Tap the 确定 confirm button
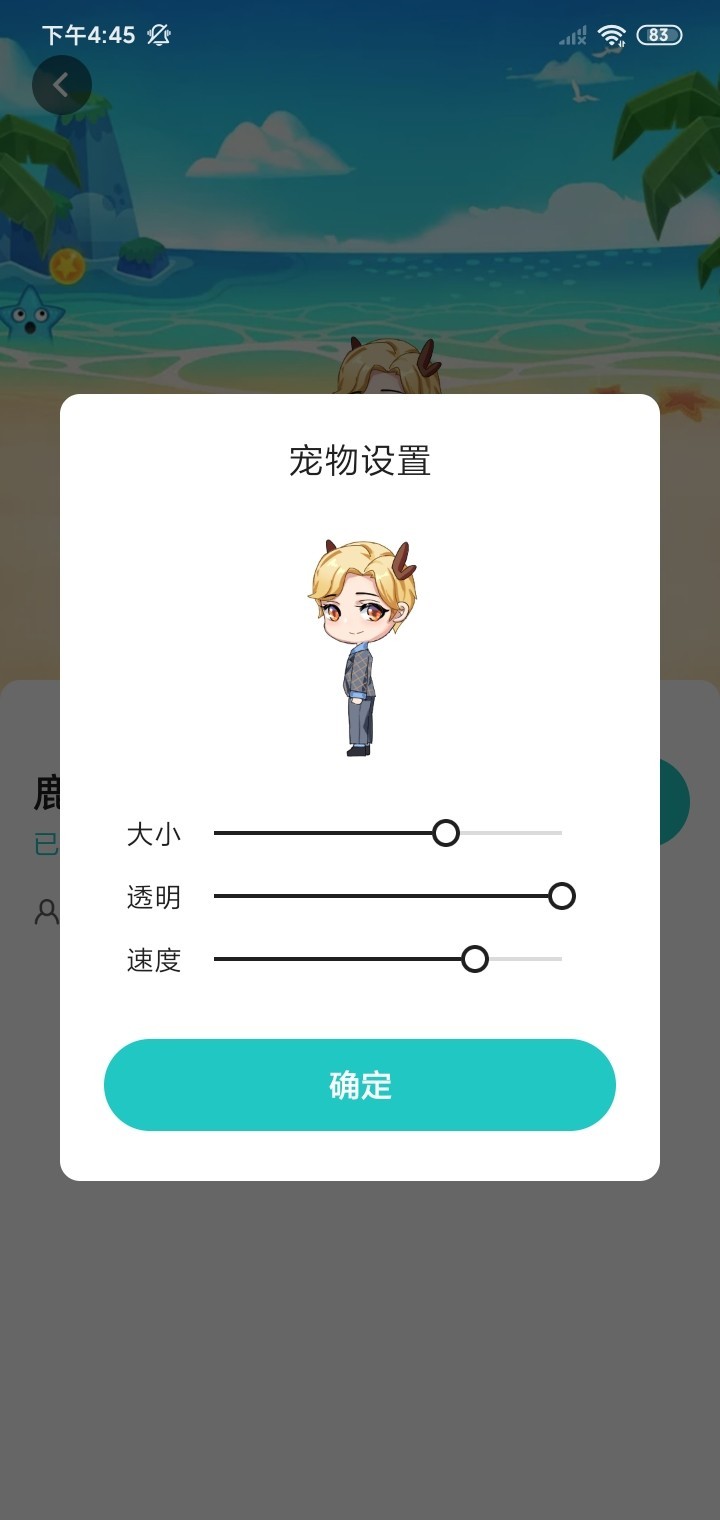 point(360,1085)
